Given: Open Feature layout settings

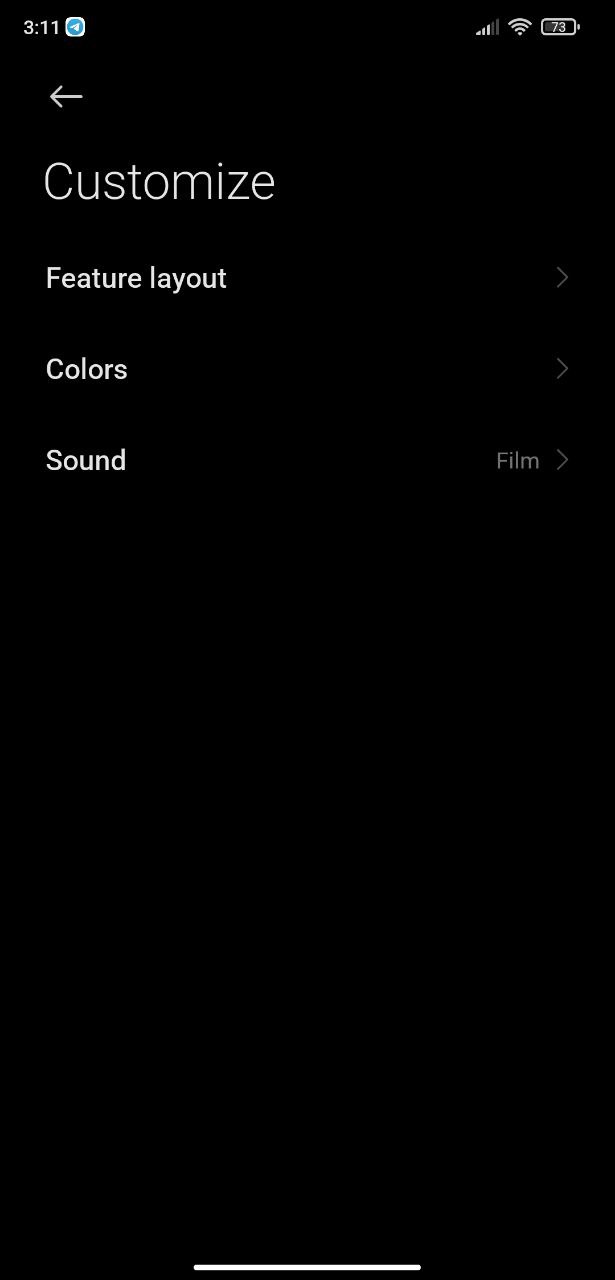Looking at the screenshot, I should click(307, 278).
